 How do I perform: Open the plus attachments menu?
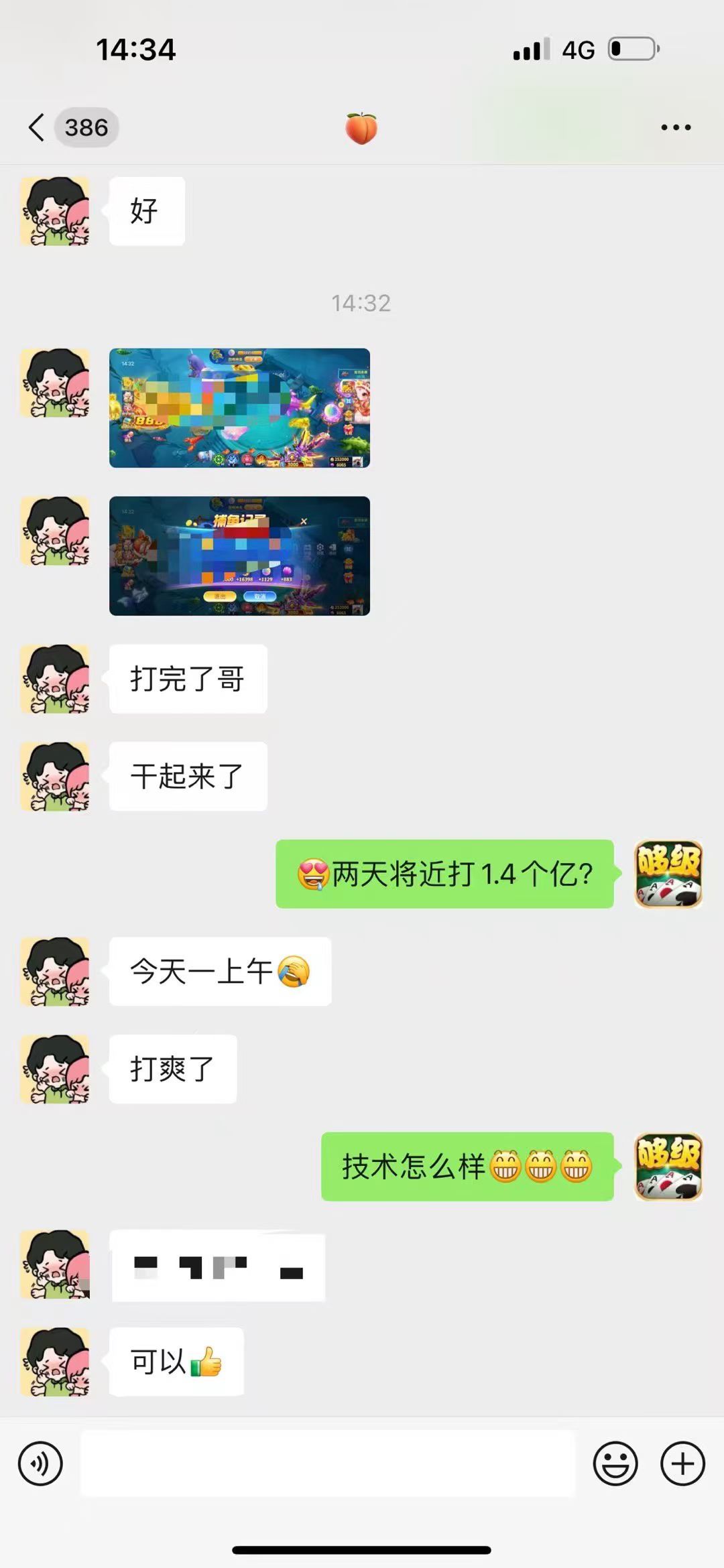click(682, 1463)
